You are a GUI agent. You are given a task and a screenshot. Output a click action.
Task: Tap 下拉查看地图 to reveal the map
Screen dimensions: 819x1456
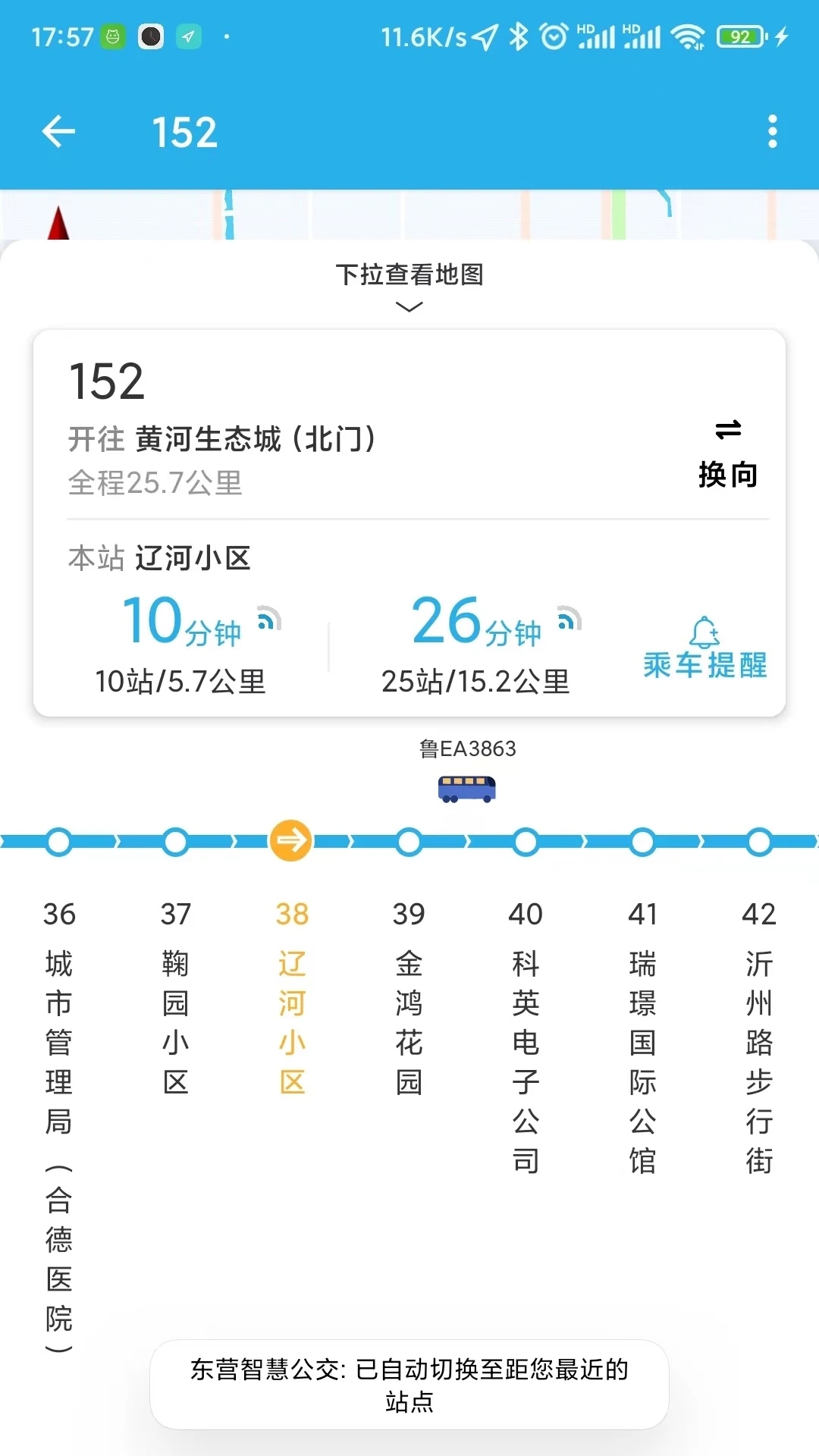coord(409,276)
